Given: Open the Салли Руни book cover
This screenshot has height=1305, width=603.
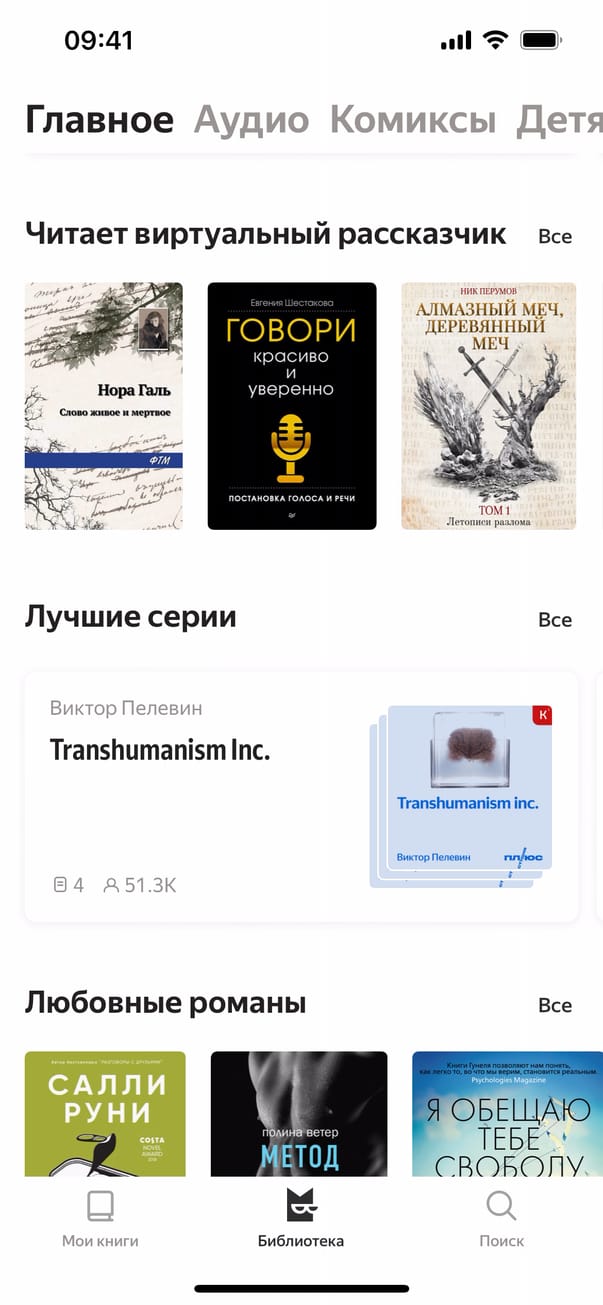Looking at the screenshot, I should [105, 1112].
